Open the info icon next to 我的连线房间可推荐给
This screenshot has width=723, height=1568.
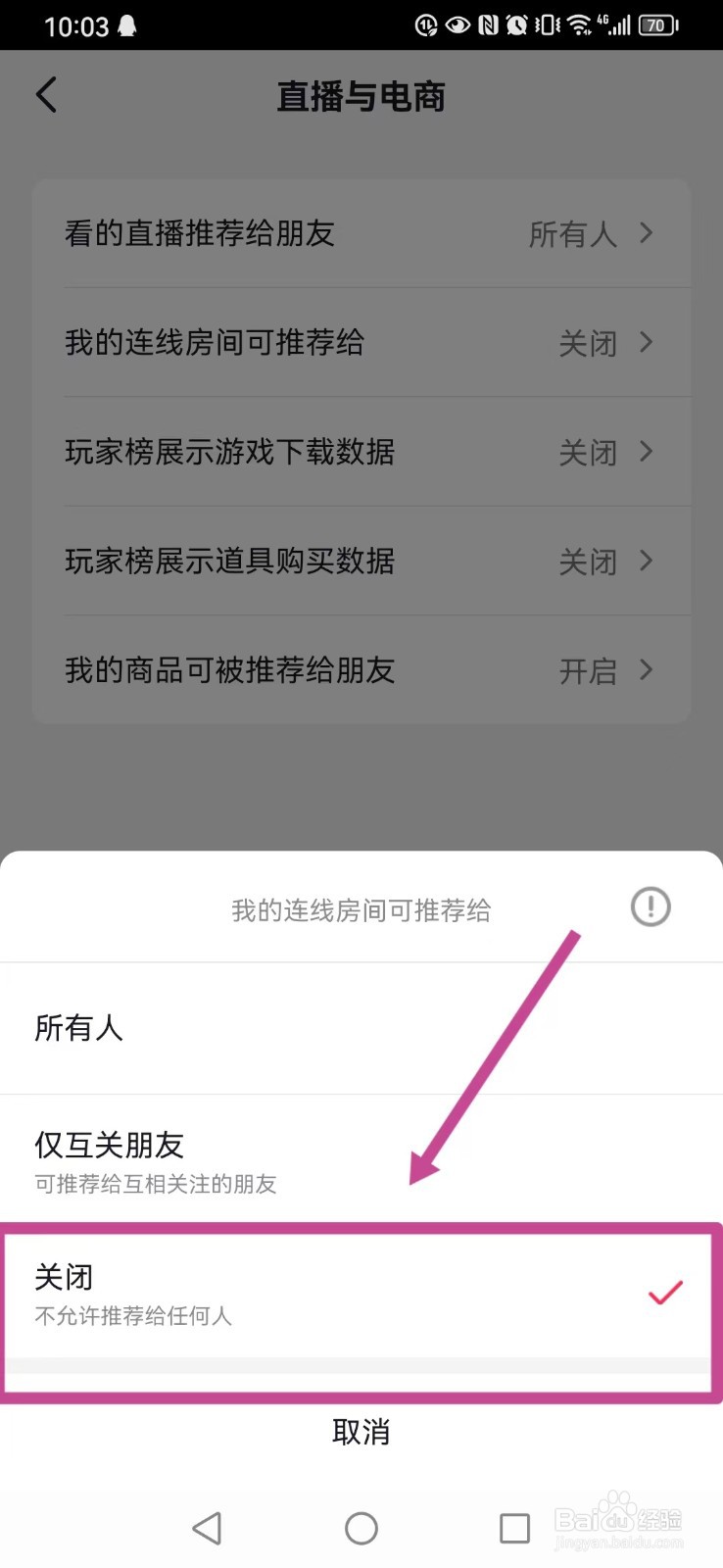[650, 906]
